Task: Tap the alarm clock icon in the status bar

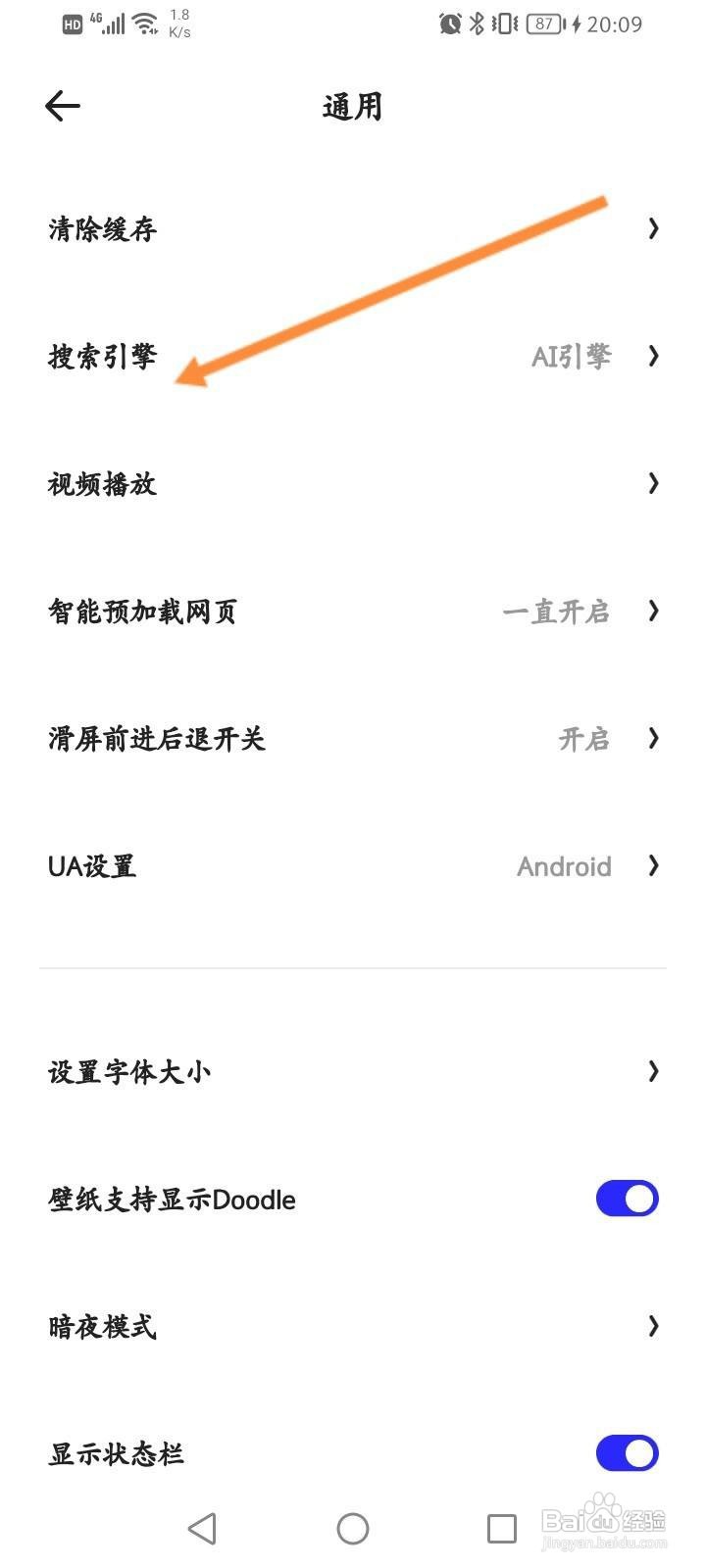Action: click(449, 24)
